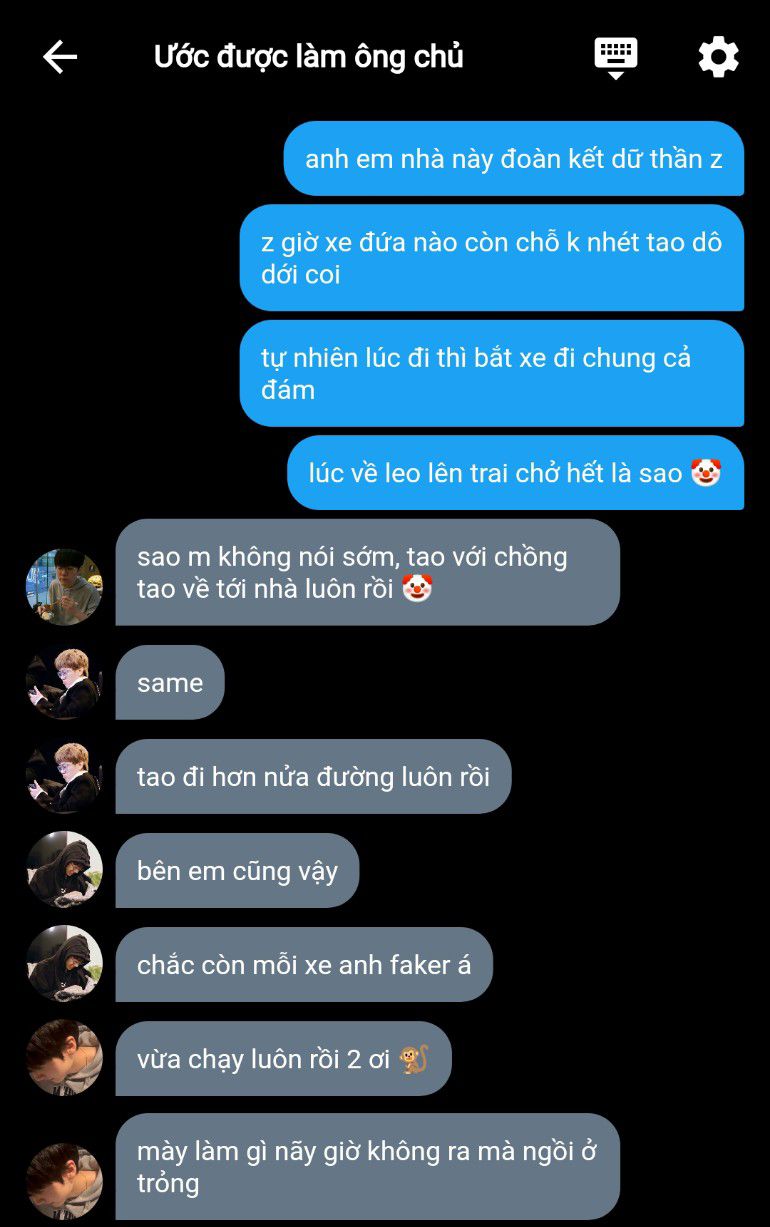Open chat settings gear
Screen dimensions: 770x1227
point(718,57)
